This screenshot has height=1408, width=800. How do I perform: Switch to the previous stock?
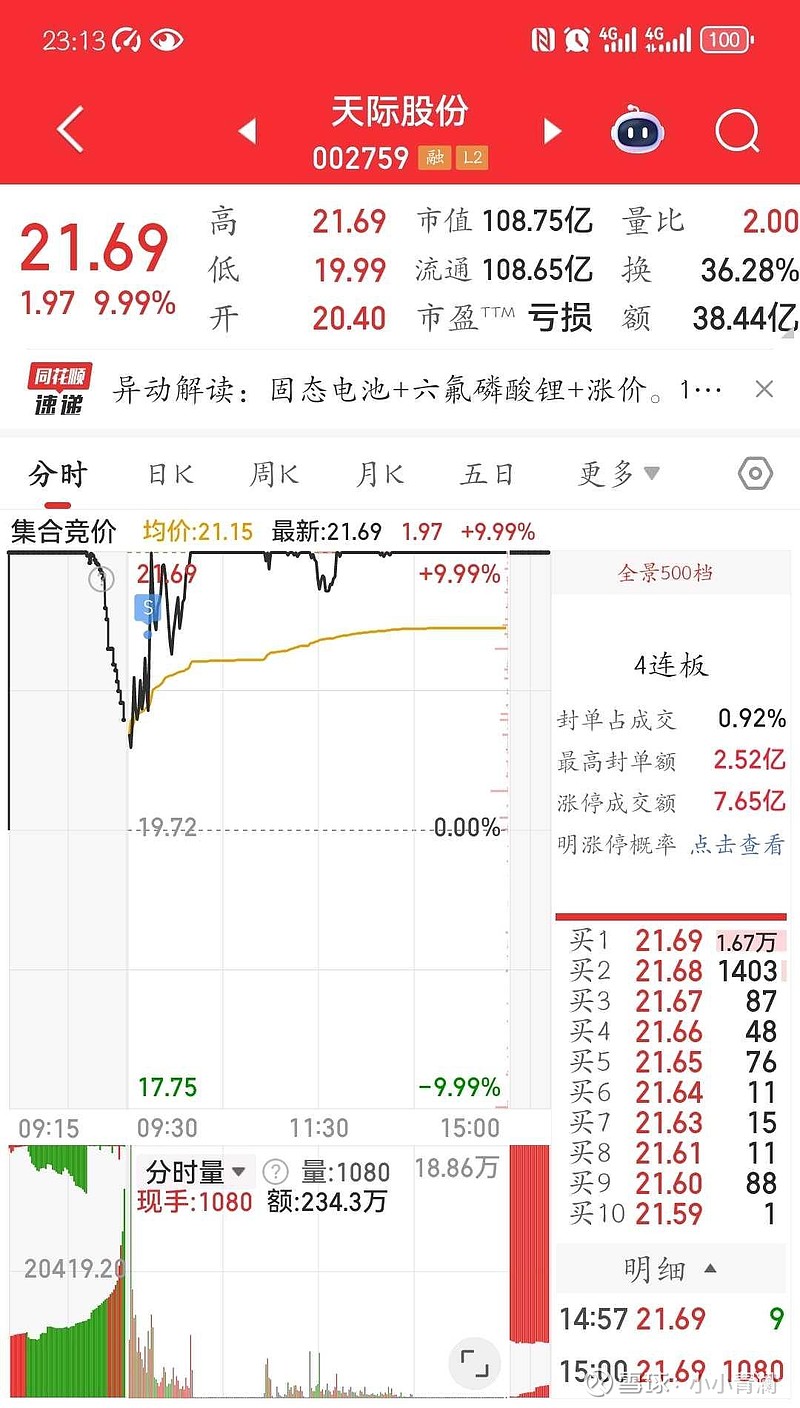coord(247,131)
